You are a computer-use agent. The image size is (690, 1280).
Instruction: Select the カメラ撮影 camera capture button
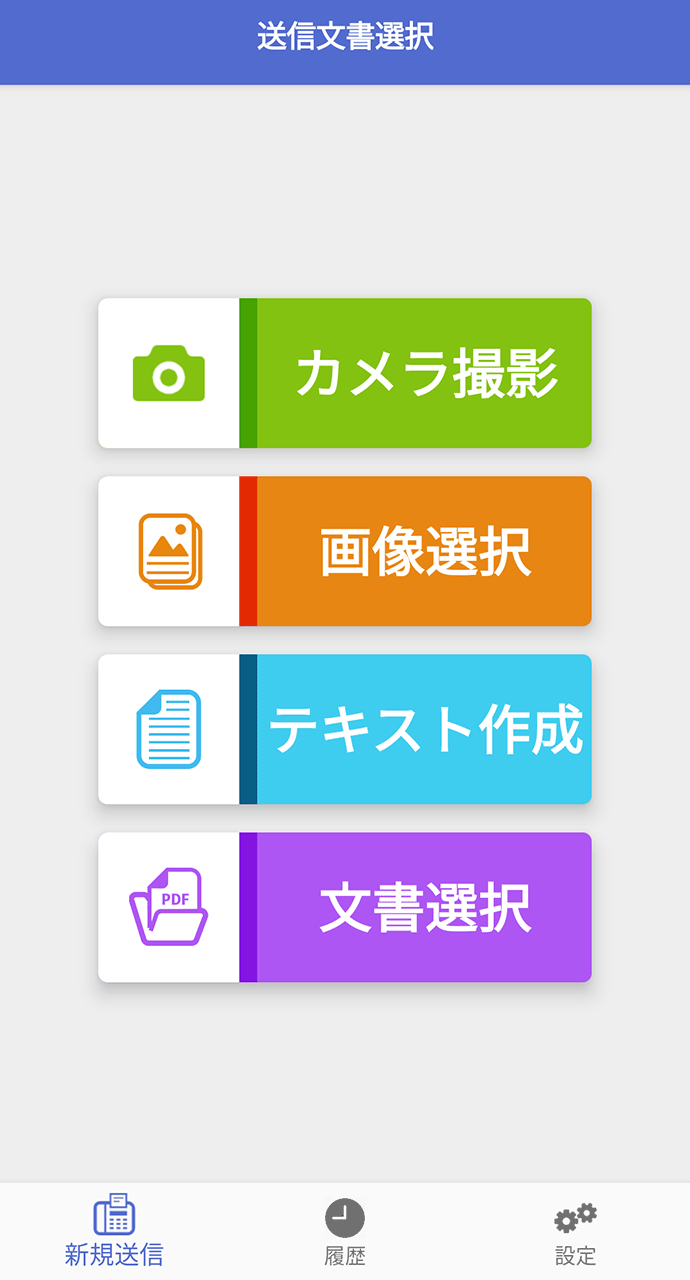click(345, 373)
